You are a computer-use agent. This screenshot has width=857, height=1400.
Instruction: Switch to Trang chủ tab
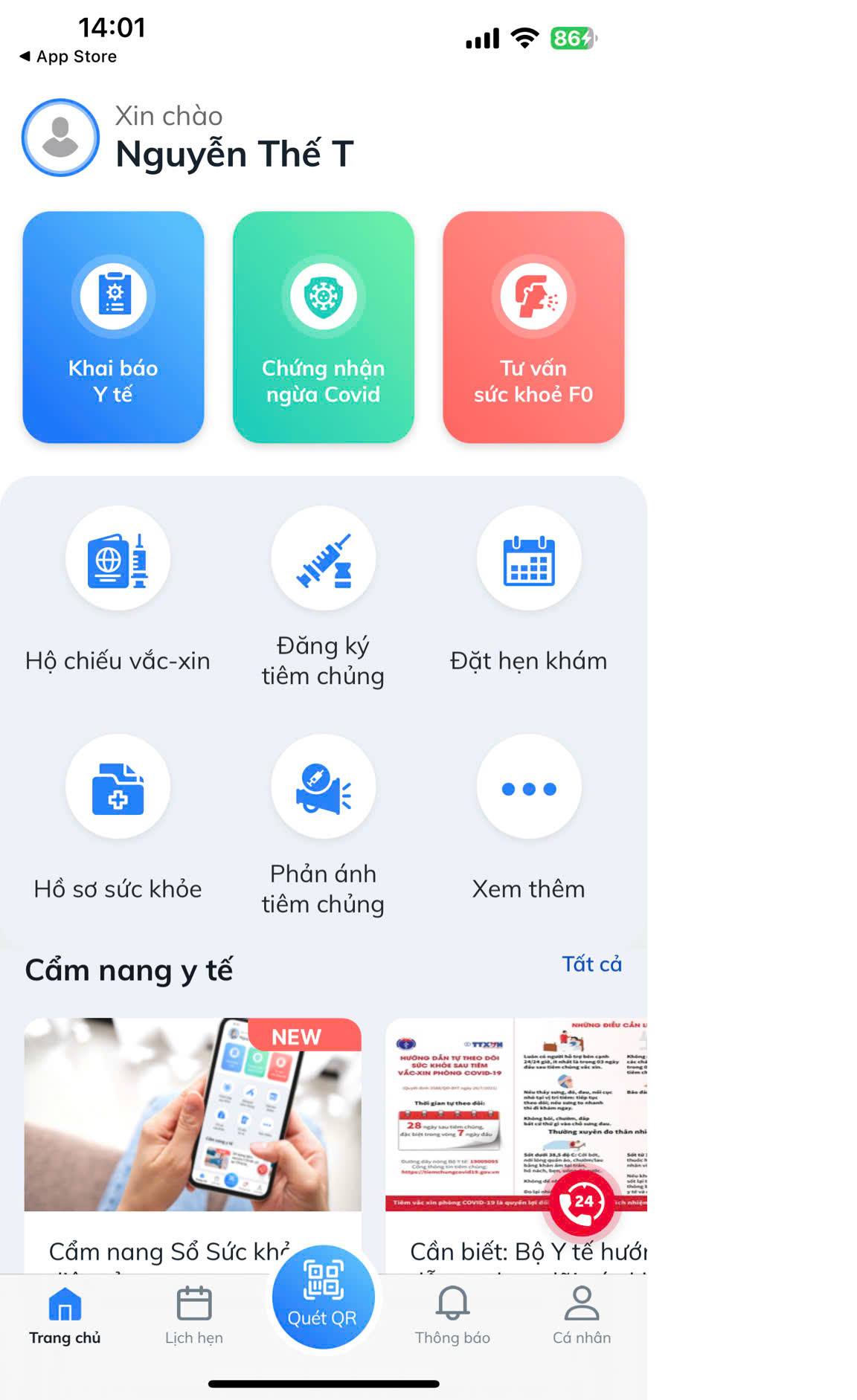(65, 1316)
